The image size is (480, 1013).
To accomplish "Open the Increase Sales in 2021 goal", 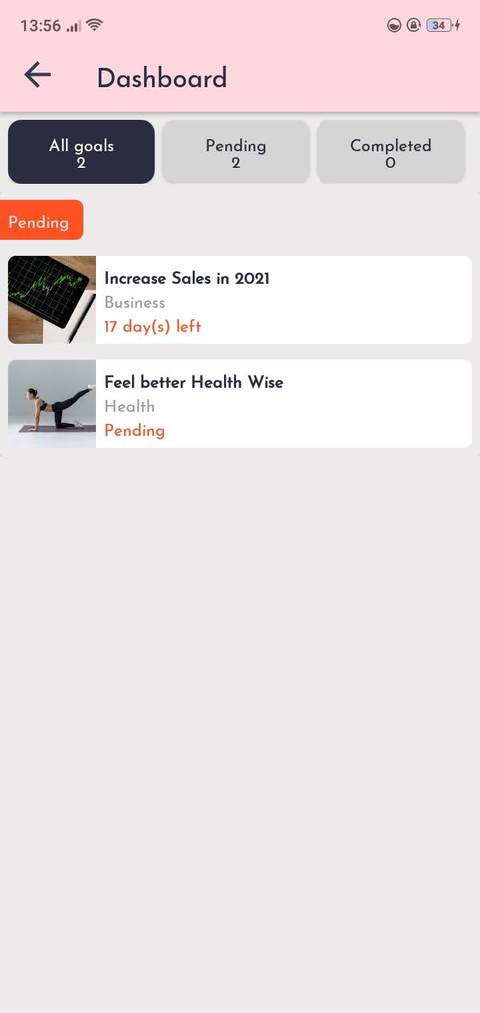I will (240, 300).
